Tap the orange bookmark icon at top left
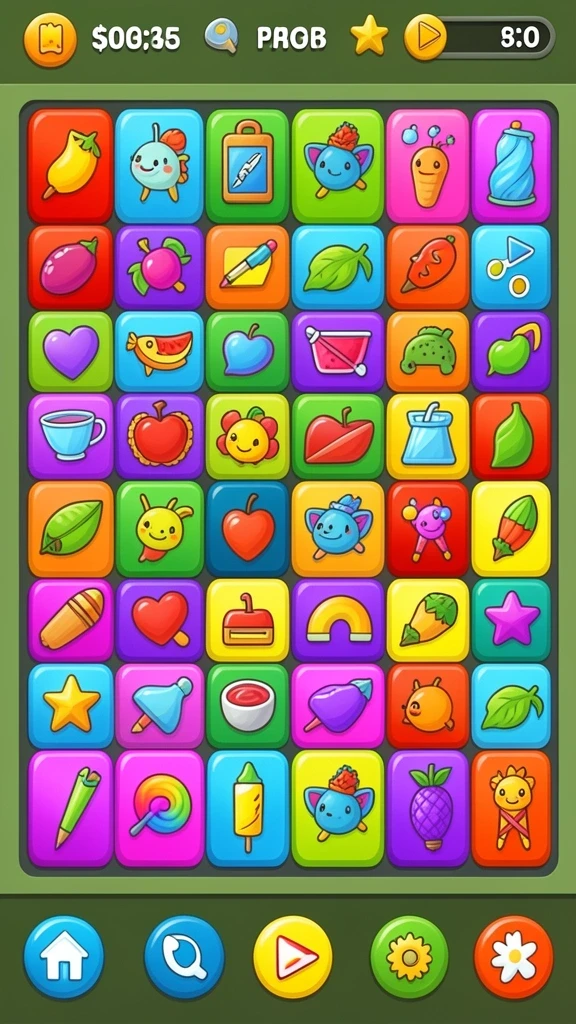576x1024 pixels. pos(50,40)
